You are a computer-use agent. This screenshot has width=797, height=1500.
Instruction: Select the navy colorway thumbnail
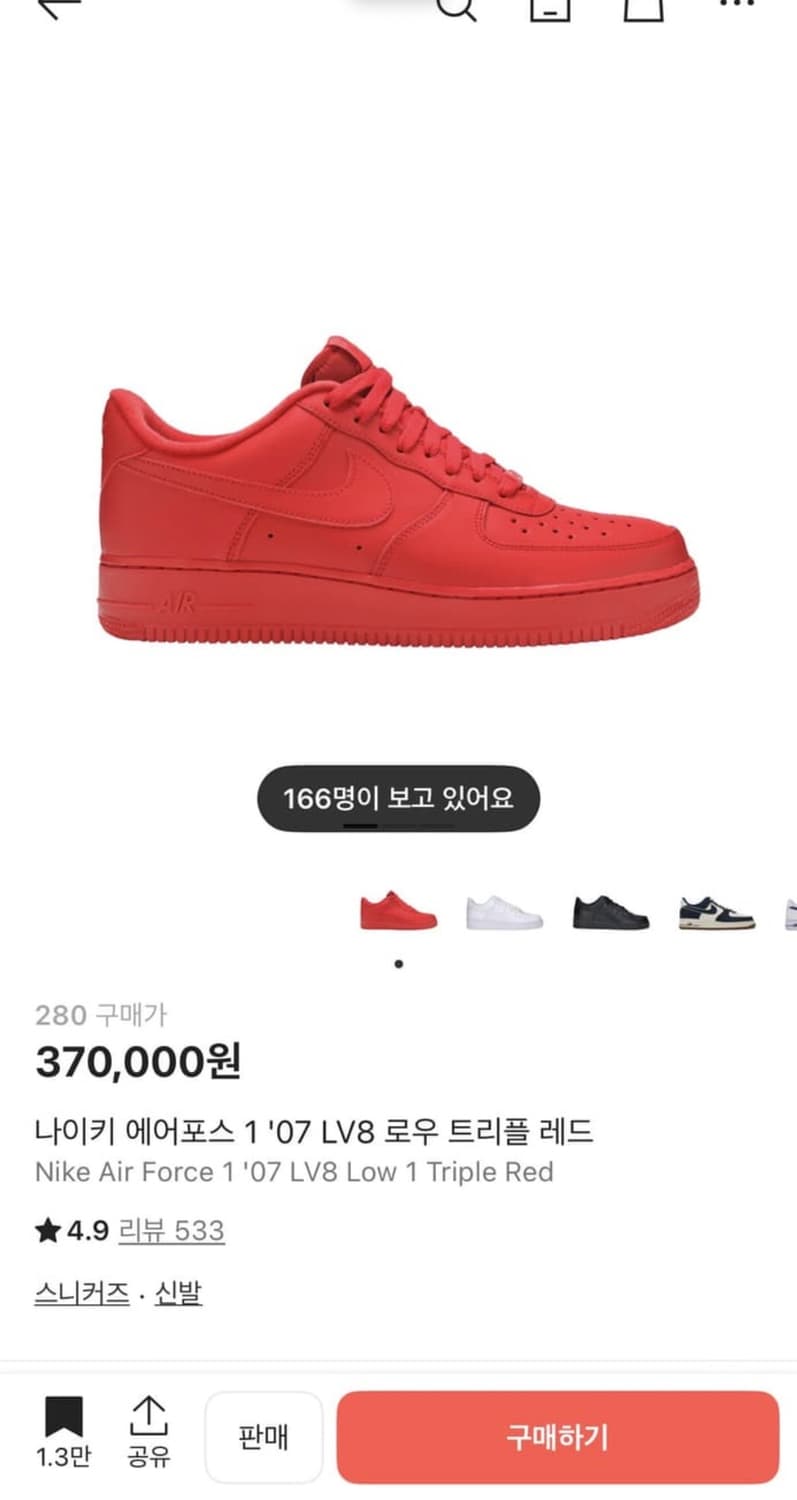(x=717, y=912)
